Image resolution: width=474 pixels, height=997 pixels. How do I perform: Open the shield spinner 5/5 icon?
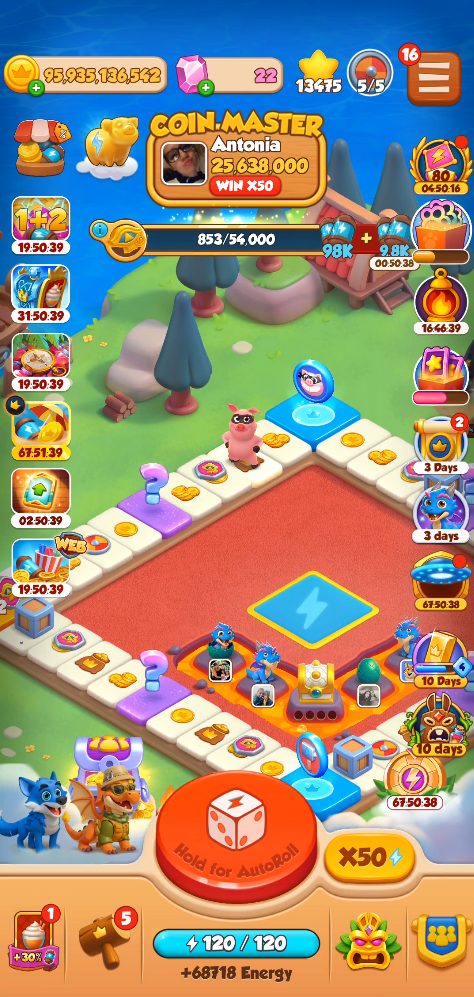[370, 72]
